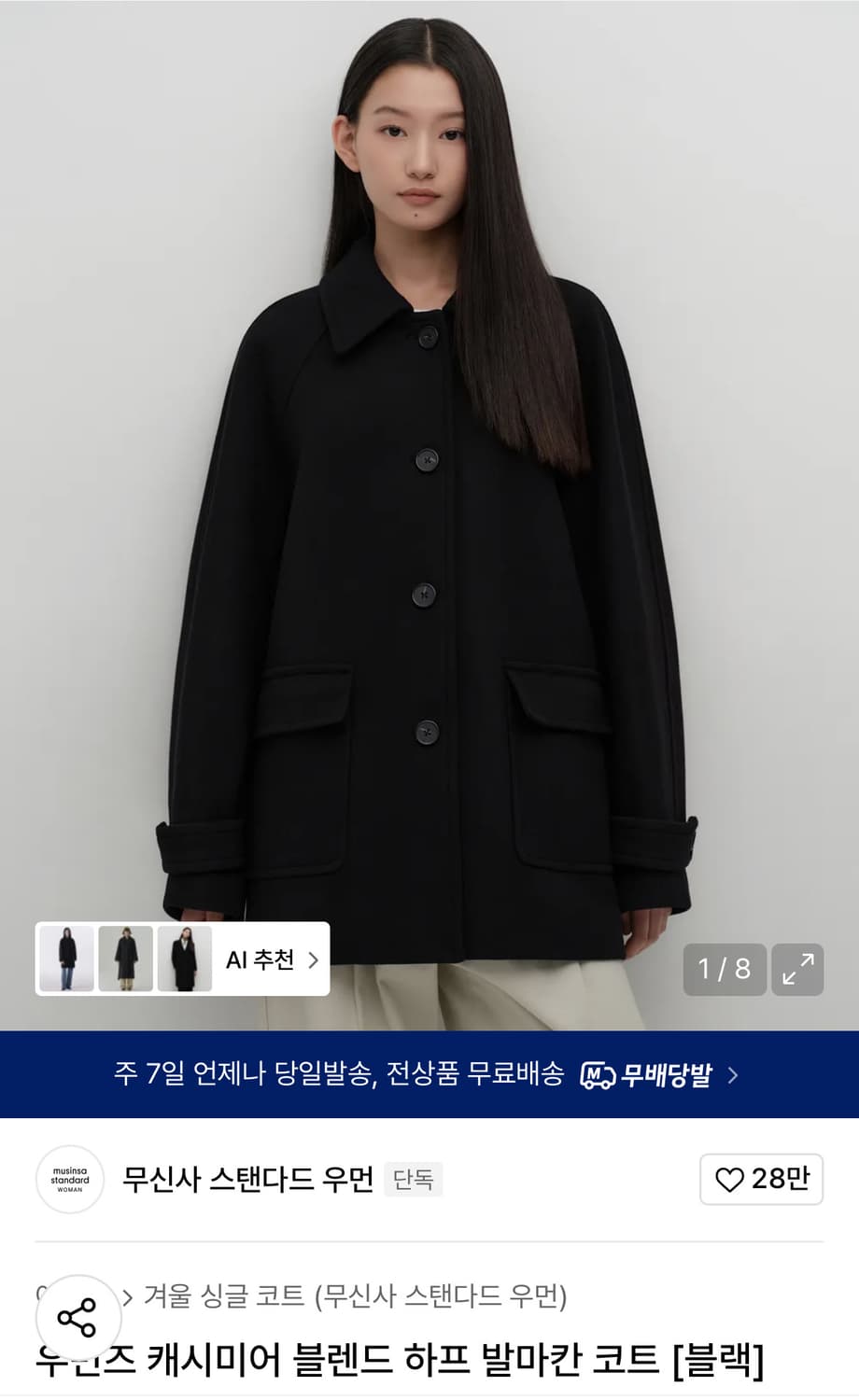859x1400 pixels.
Task: Open the second AI 추천 outfit thumbnail
Action: click(125, 959)
